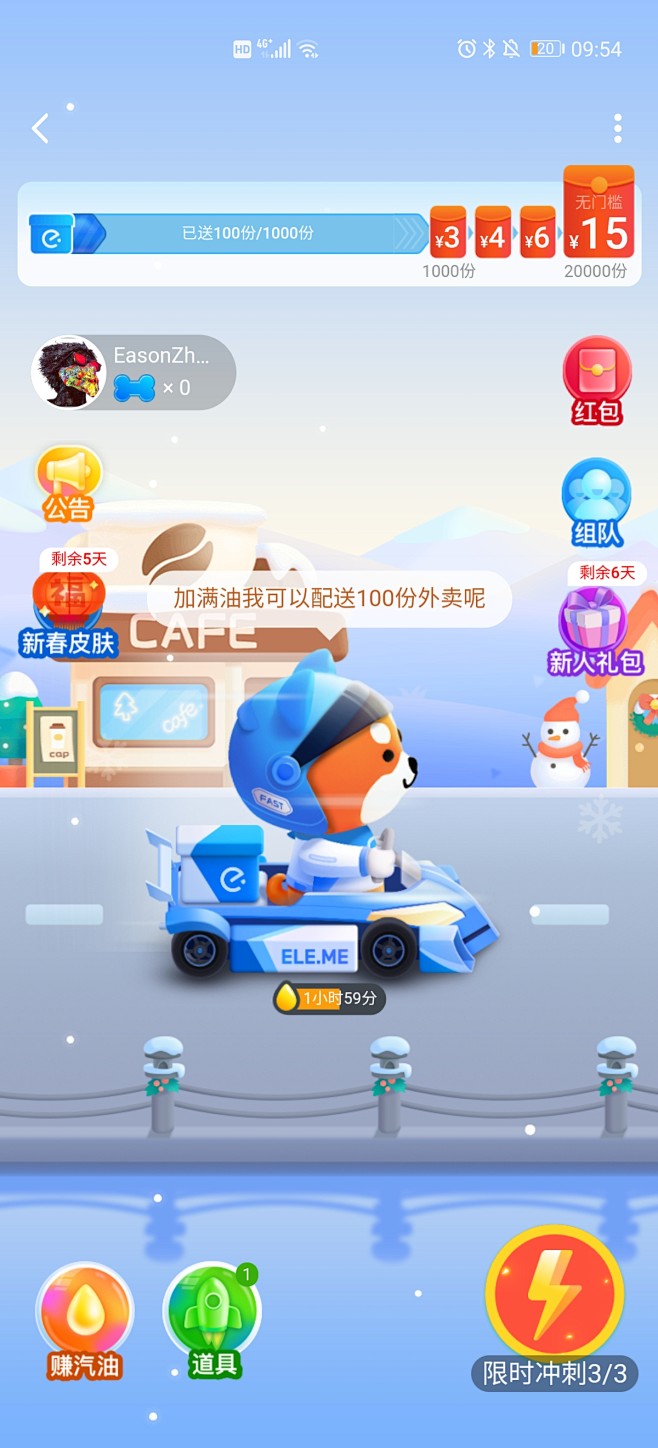658x1448 pixels.
Task: Open the 公告 announcement button
Action: [x=68, y=485]
